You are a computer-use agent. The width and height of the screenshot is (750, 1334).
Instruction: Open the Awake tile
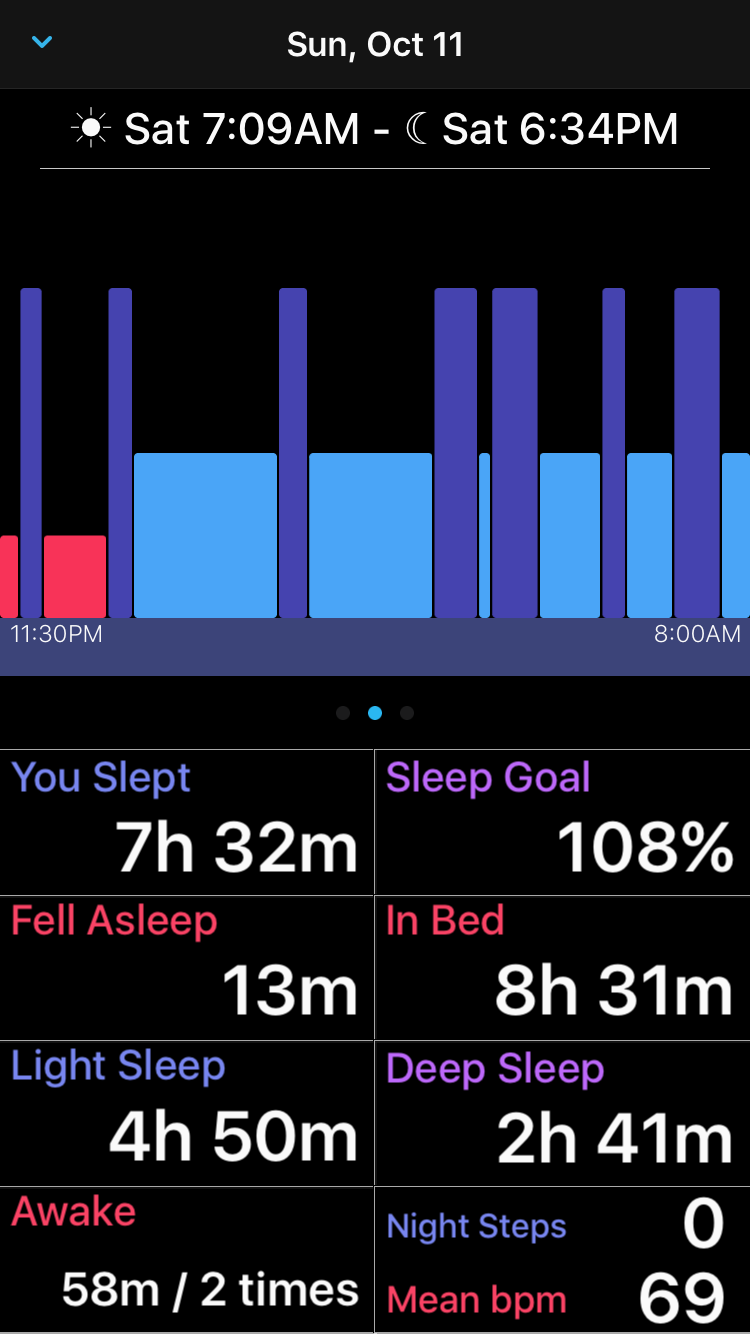[187, 1260]
